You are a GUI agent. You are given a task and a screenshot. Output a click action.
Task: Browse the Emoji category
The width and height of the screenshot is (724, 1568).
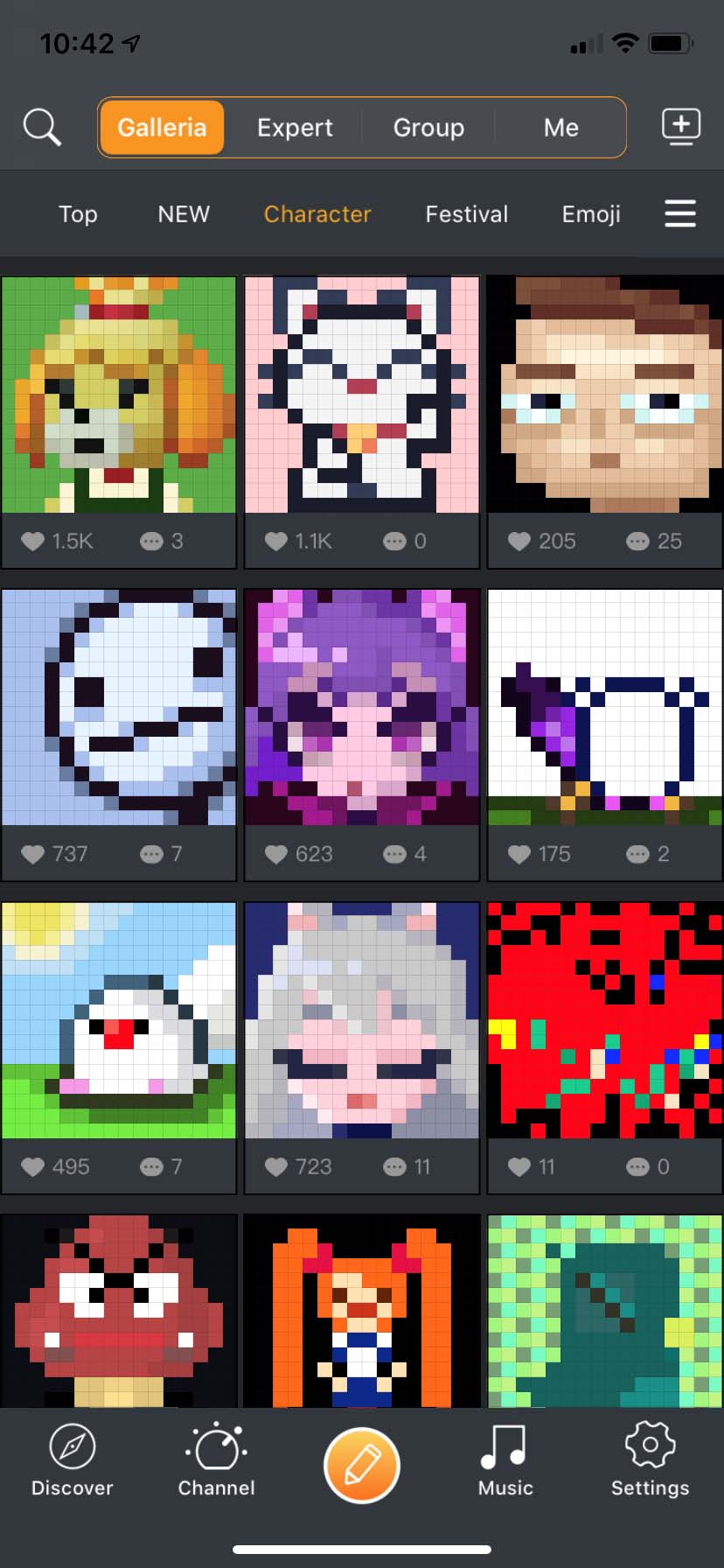(591, 214)
